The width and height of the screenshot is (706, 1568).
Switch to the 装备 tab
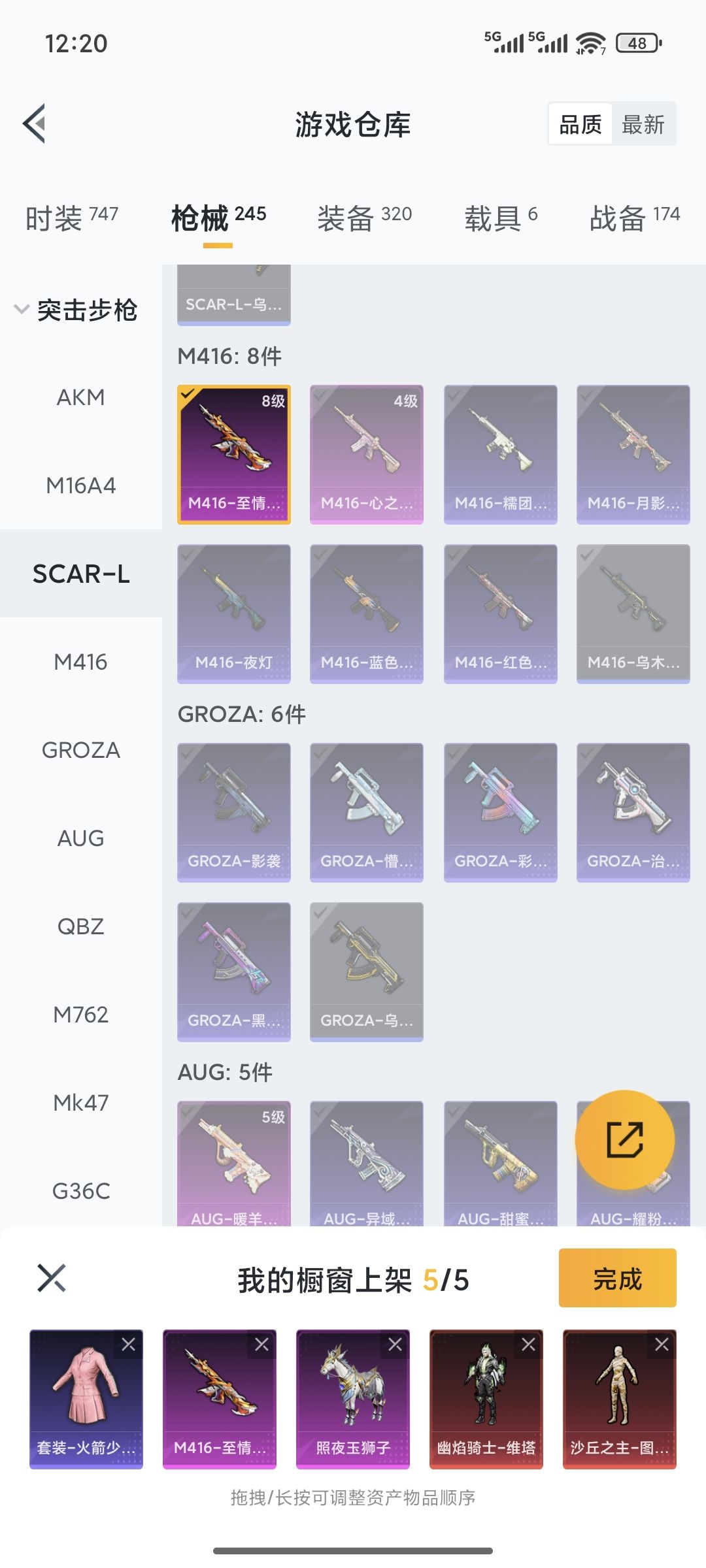[x=364, y=218]
